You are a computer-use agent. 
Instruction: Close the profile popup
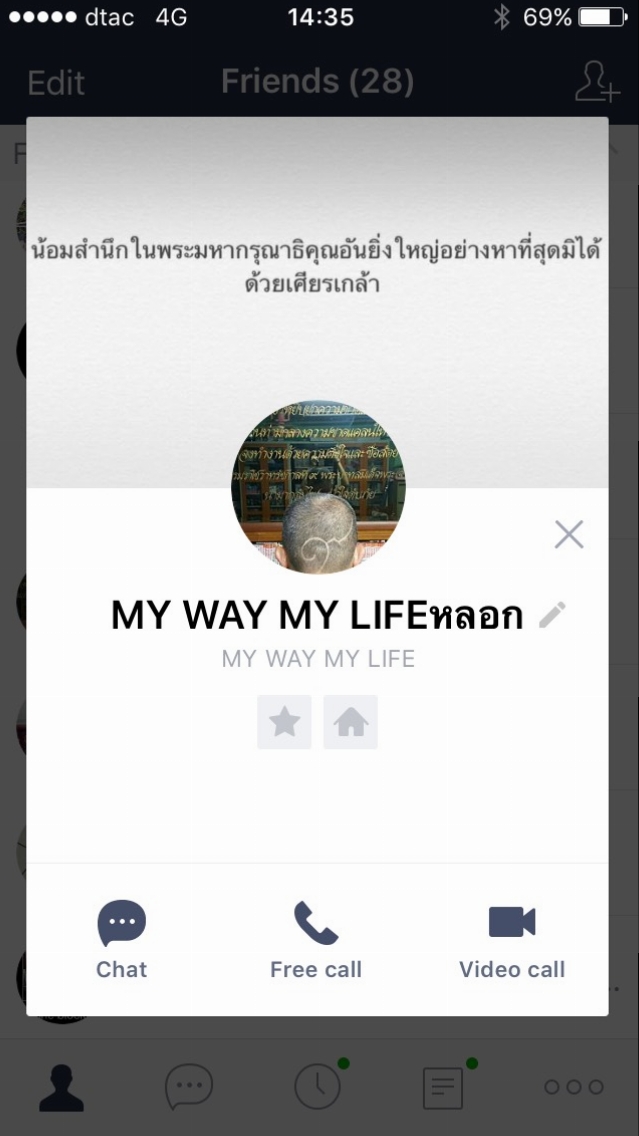pos(569,535)
